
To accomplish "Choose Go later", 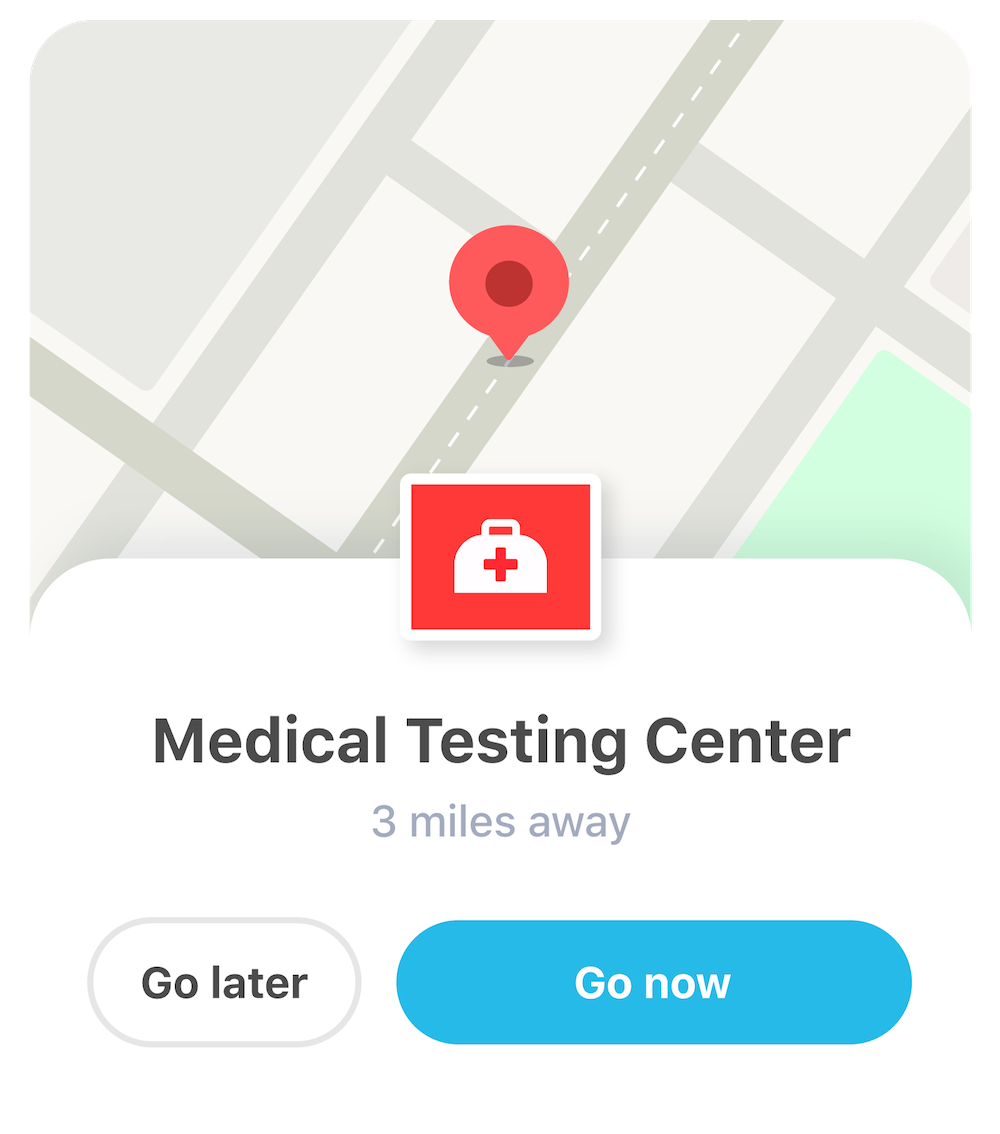I will pos(223,982).
